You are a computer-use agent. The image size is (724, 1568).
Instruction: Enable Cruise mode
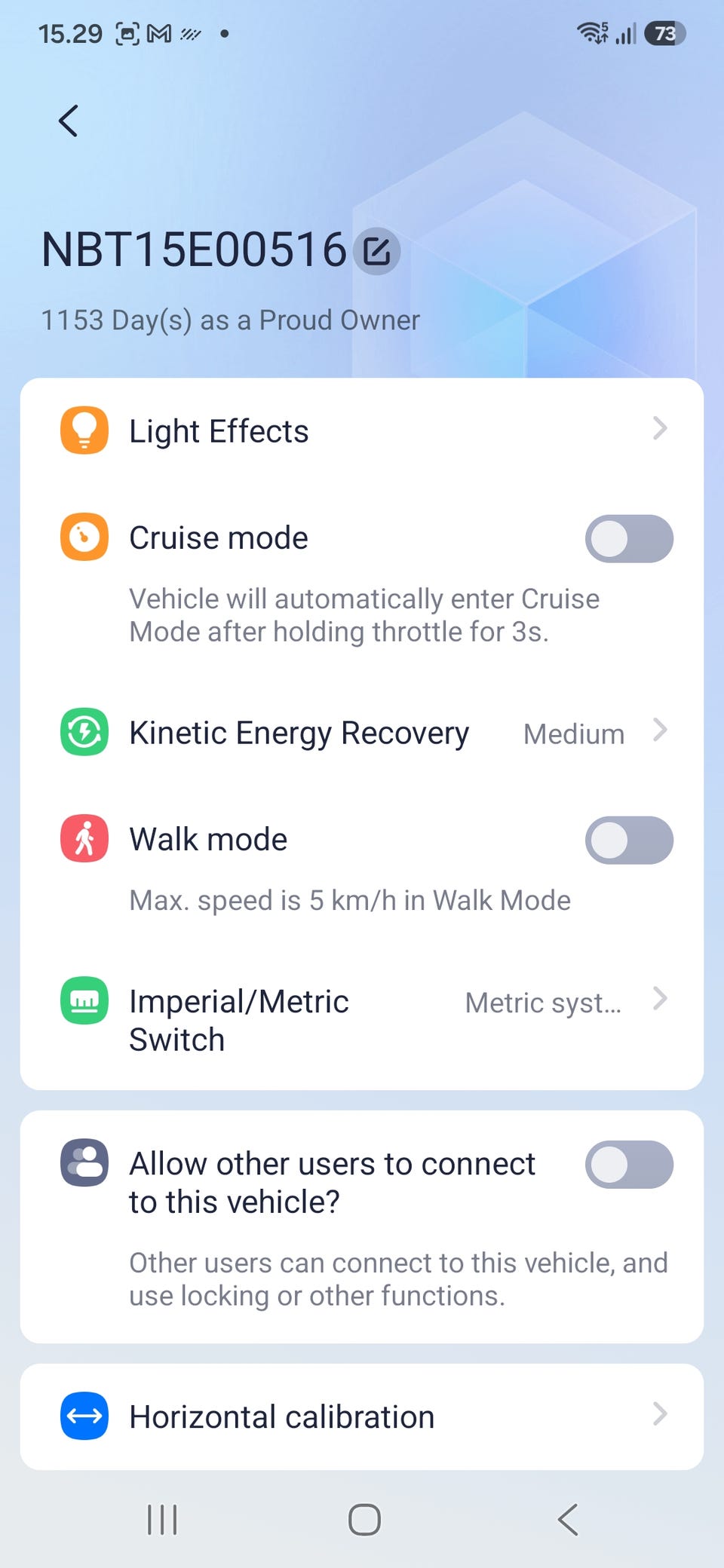629,539
